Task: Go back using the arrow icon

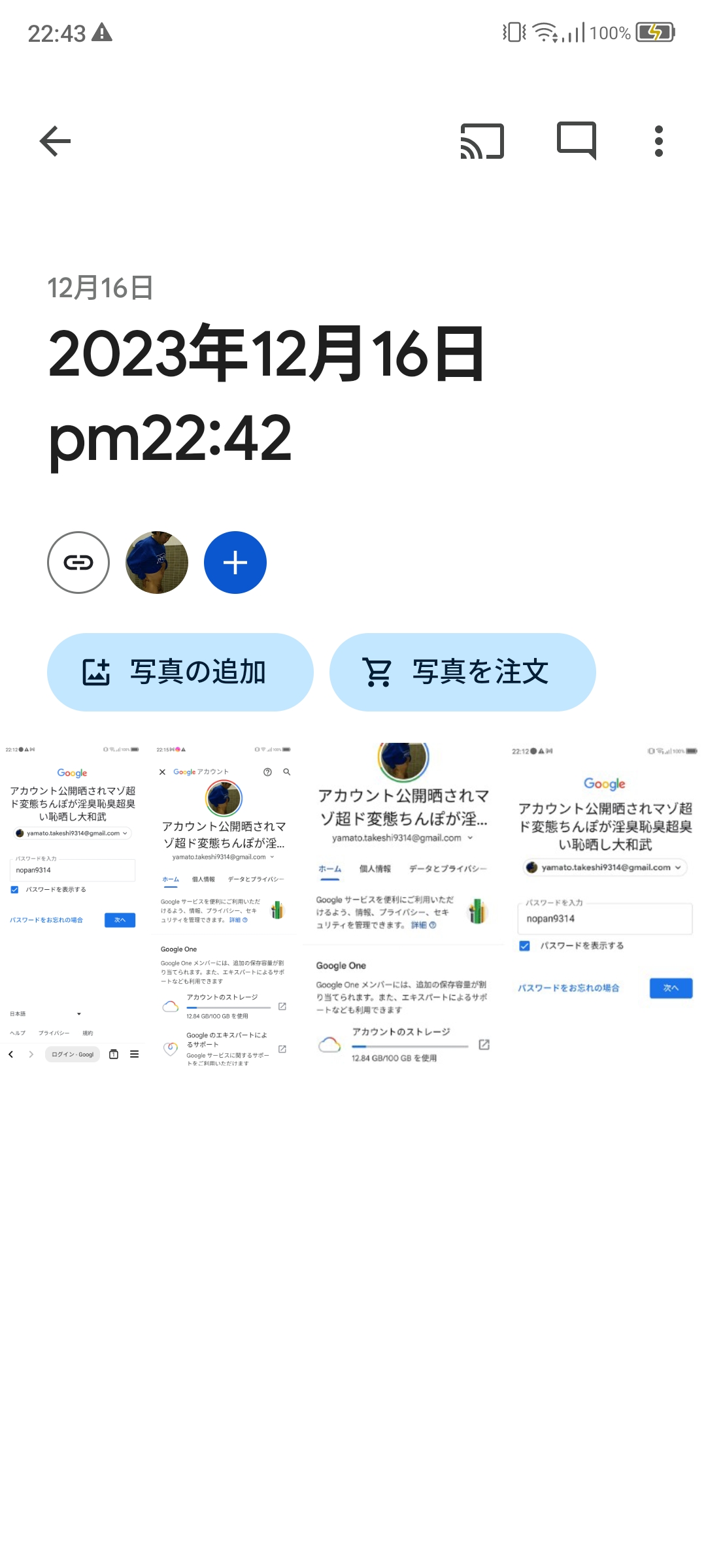Action: point(55,141)
